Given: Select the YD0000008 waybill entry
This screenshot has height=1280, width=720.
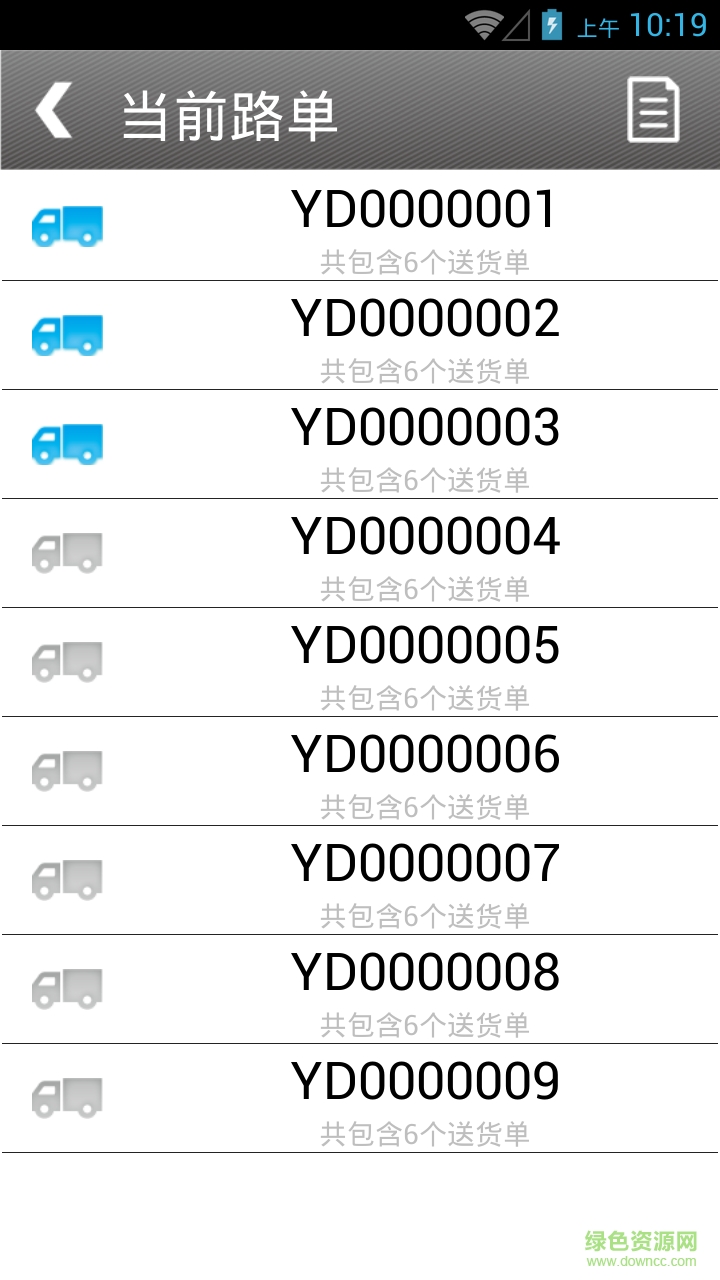Looking at the screenshot, I should [425, 989].
